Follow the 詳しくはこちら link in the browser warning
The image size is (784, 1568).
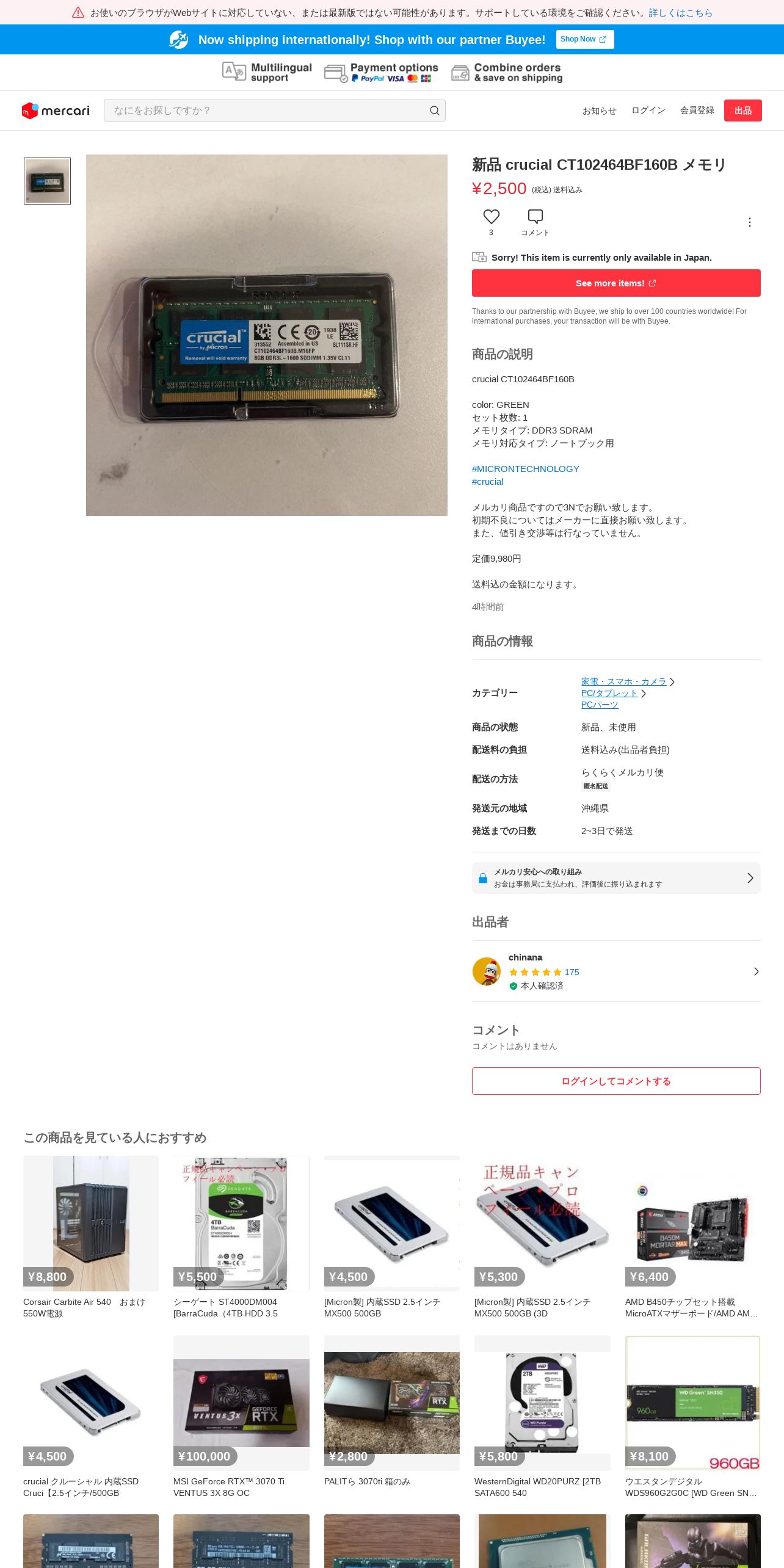click(681, 13)
